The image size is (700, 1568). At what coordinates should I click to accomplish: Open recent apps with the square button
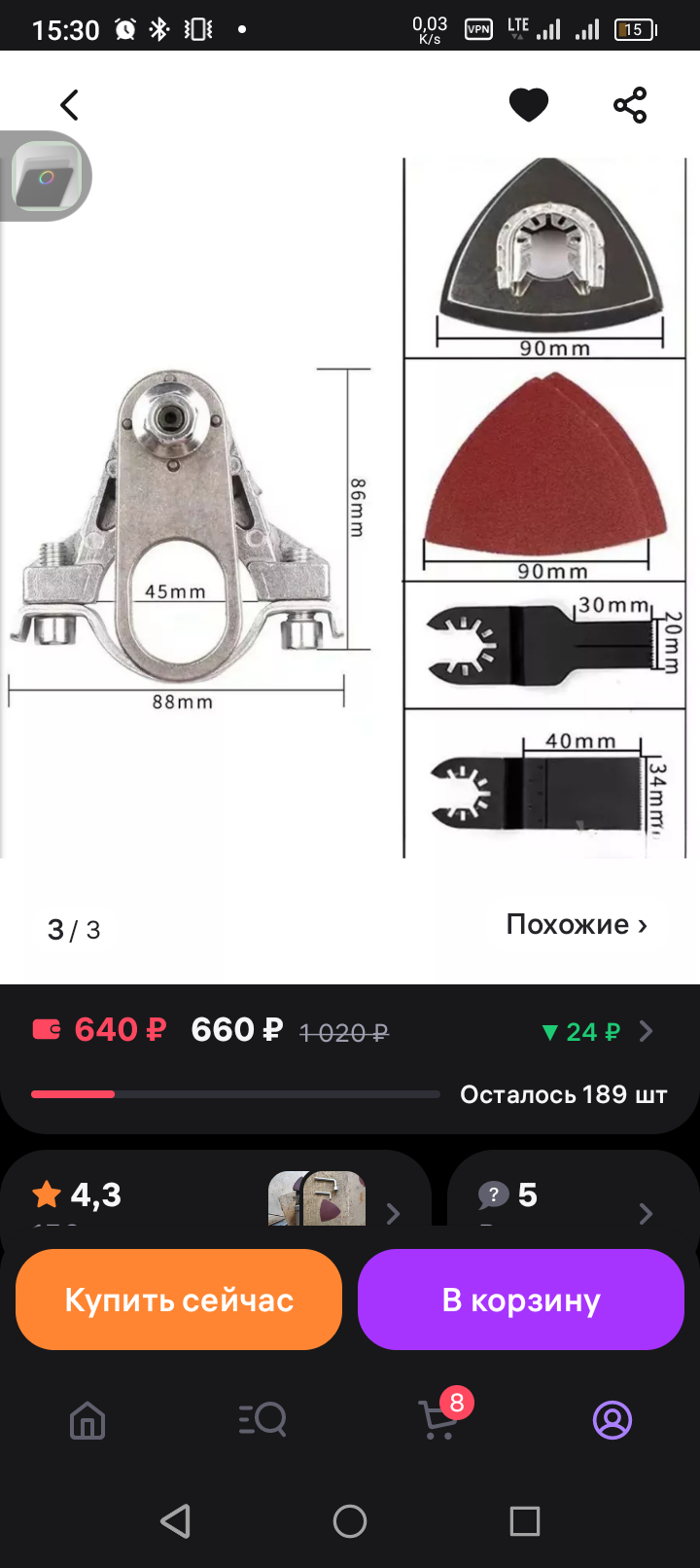(x=525, y=1520)
